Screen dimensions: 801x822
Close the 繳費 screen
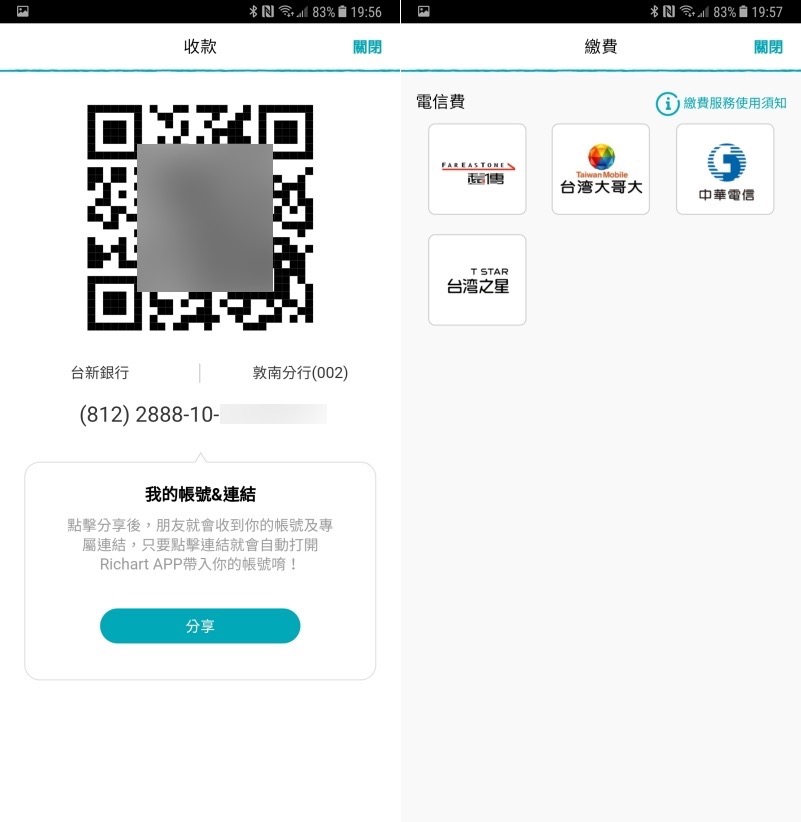click(x=768, y=47)
